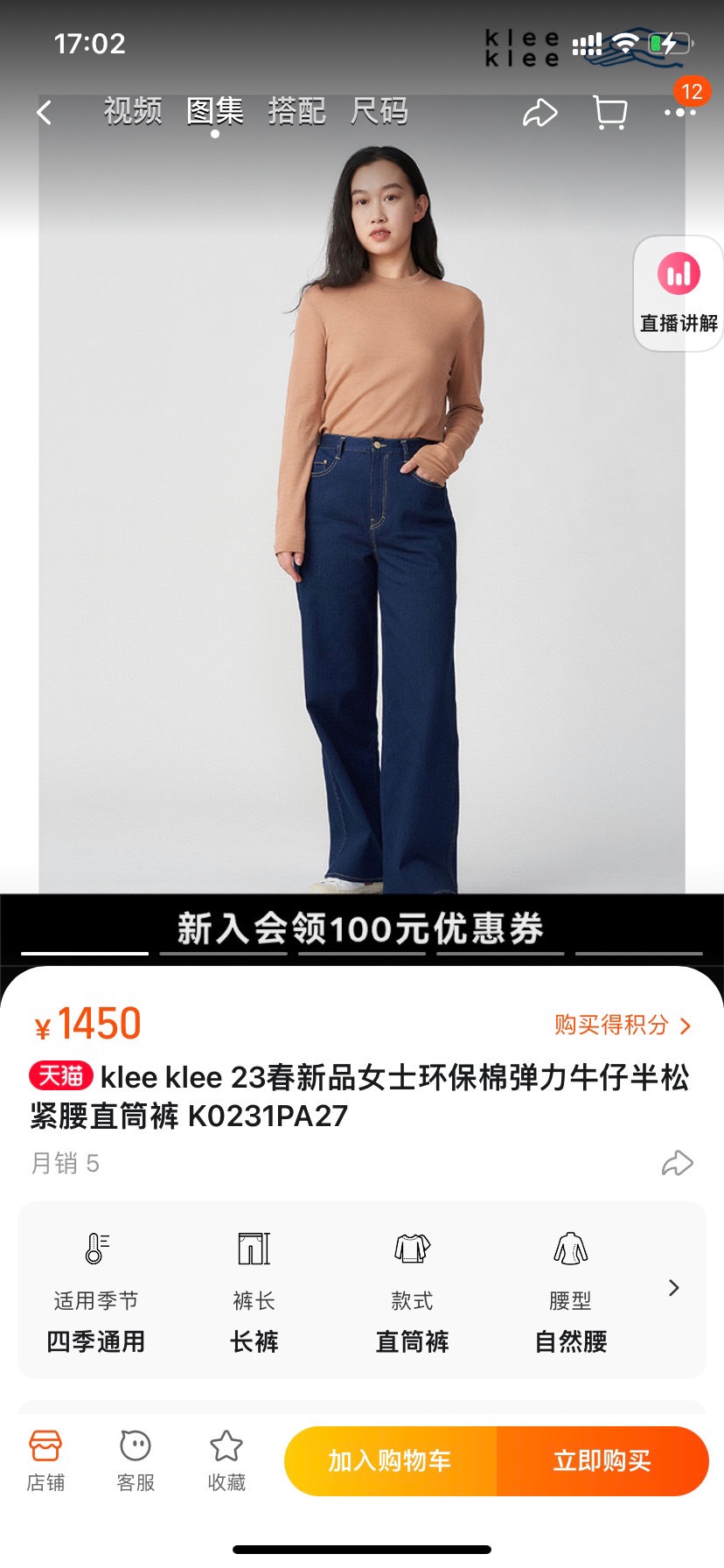Visit the 店铺 store page

coord(45,1459)
